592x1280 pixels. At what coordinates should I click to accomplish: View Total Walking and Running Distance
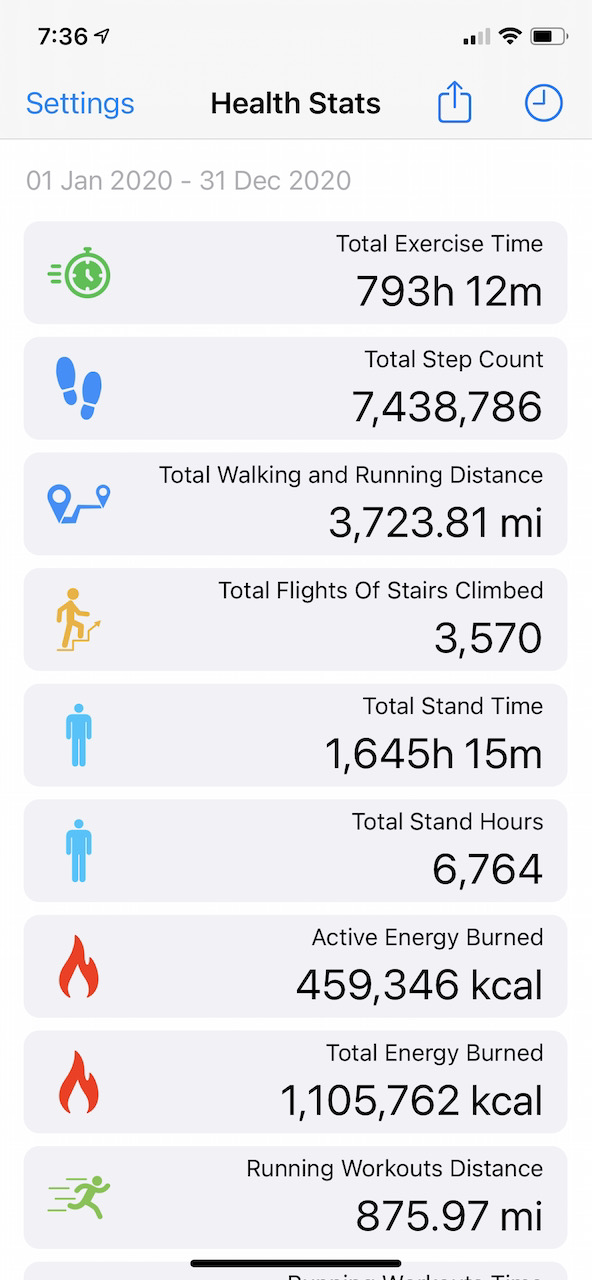pos(295,504)
